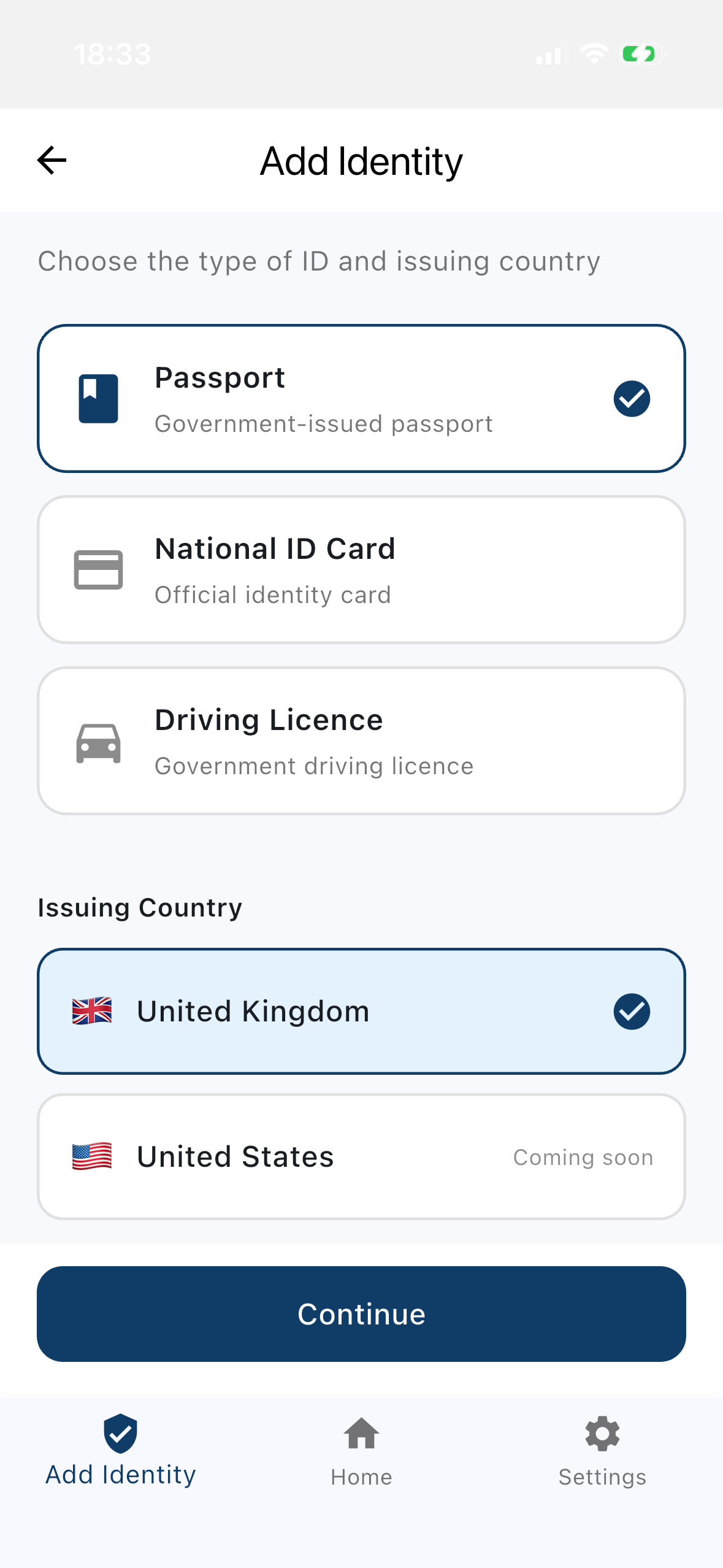Viewport: 723px width, 1568px height.
Task: Select United States issuing country option
Action: [361, 1156]
